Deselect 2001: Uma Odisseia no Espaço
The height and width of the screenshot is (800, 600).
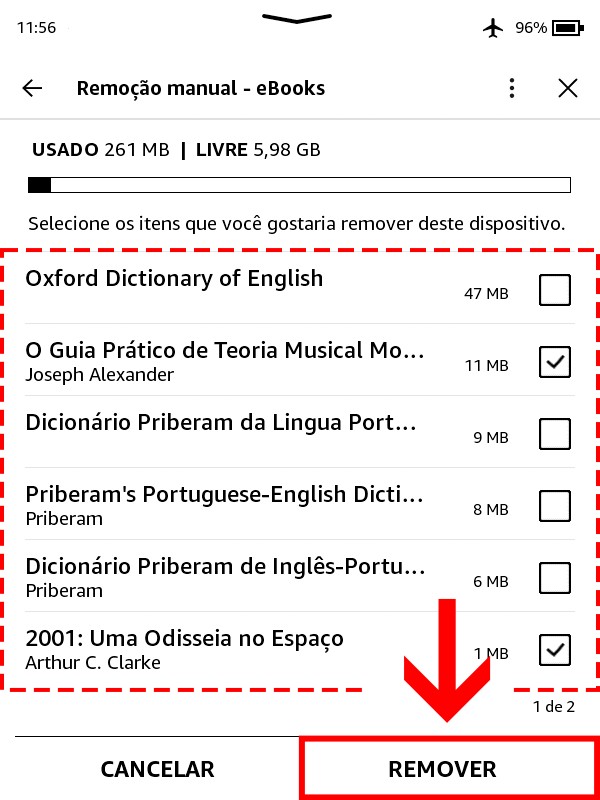pos(554,651)
